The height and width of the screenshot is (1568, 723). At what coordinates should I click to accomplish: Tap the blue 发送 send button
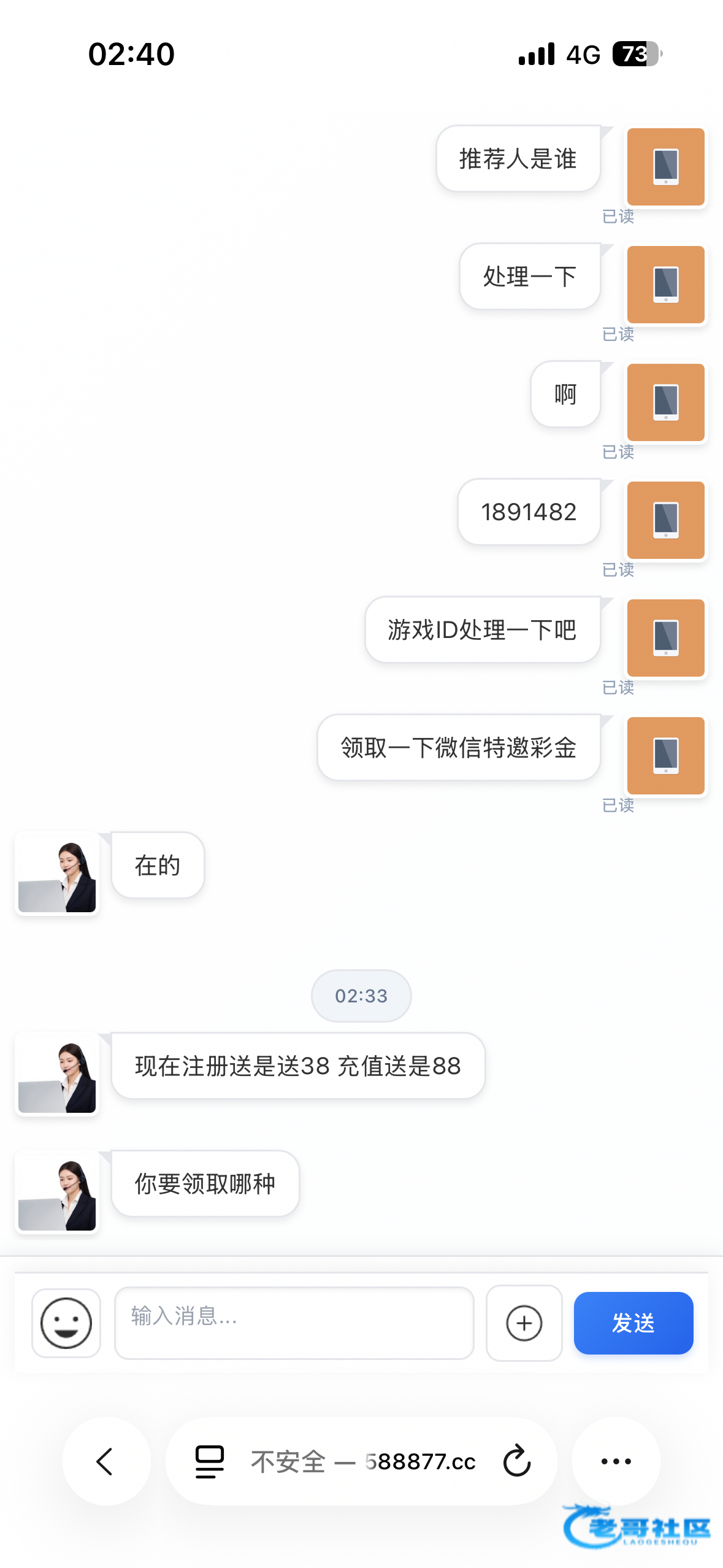click(633, 1323)
